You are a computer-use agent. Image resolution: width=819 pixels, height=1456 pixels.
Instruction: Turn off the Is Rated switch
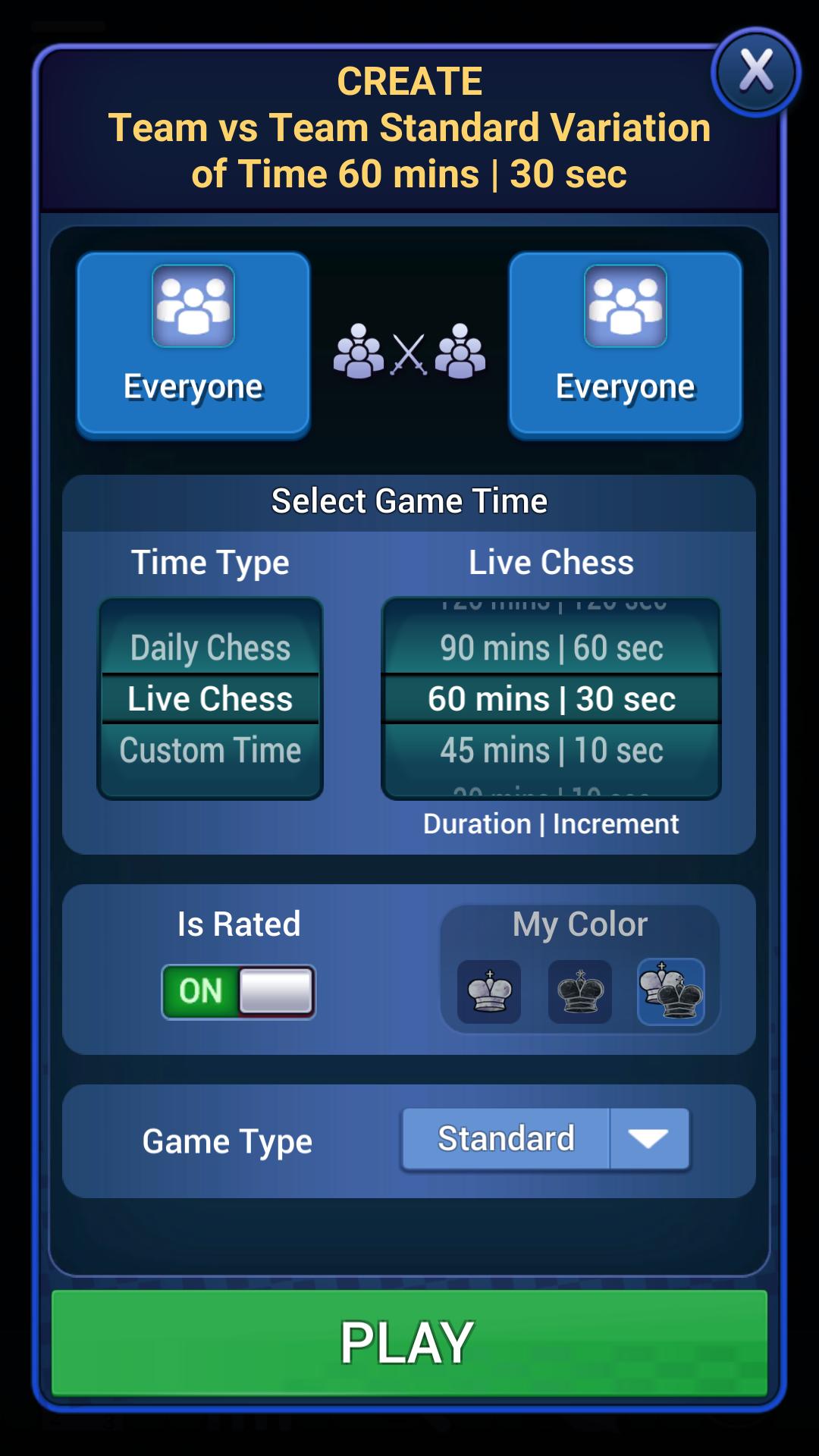tap(239, 991)
